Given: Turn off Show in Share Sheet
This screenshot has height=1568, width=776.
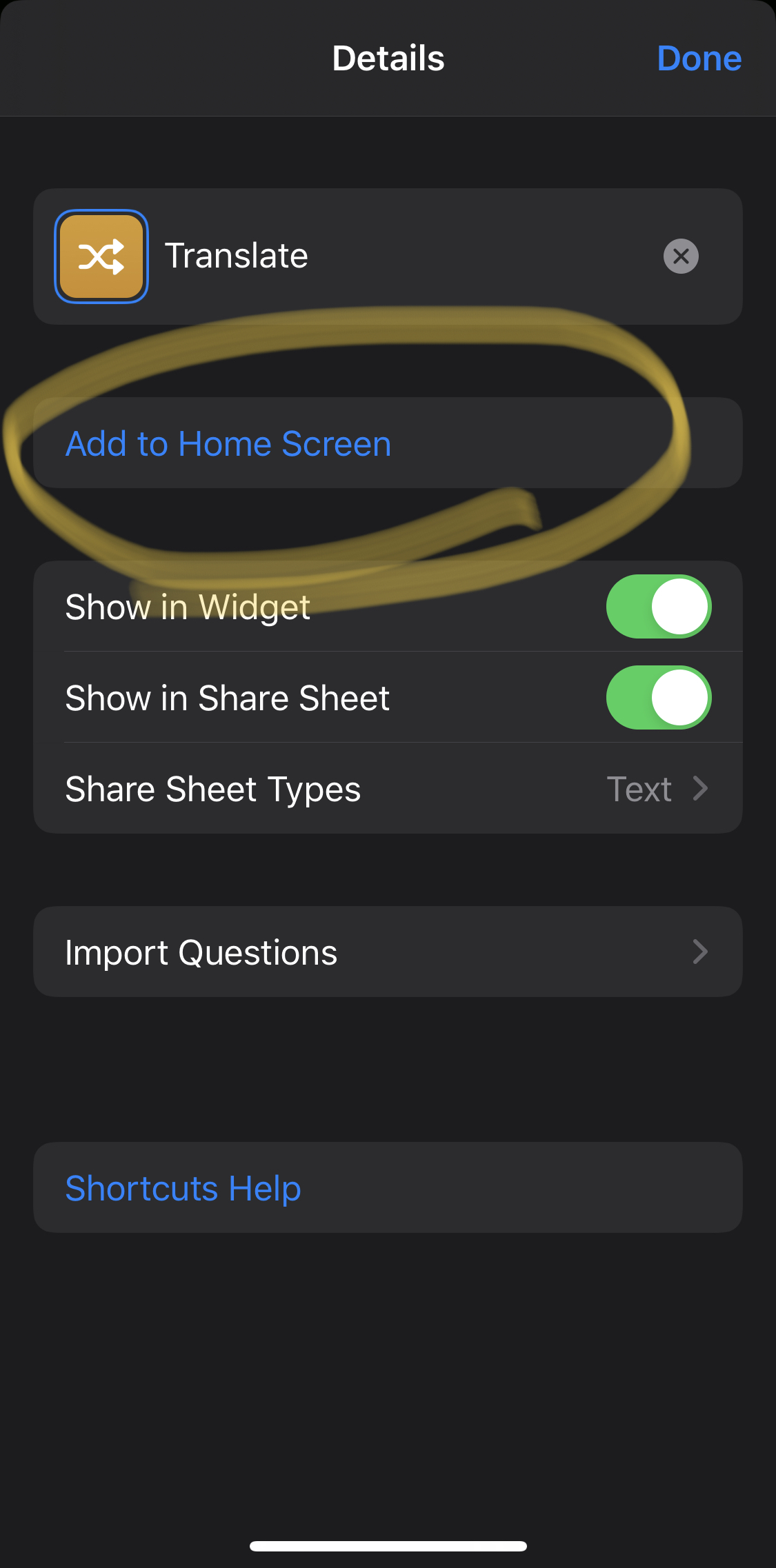Looking at the screenshot, I should [658, 698].
